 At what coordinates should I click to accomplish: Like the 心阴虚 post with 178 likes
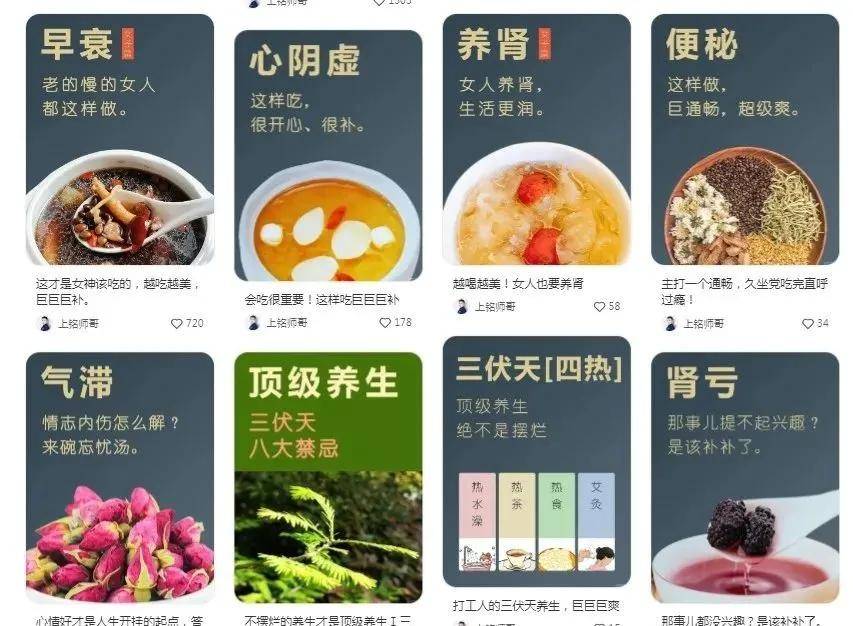pyautogui.click(x=385, y=323)
